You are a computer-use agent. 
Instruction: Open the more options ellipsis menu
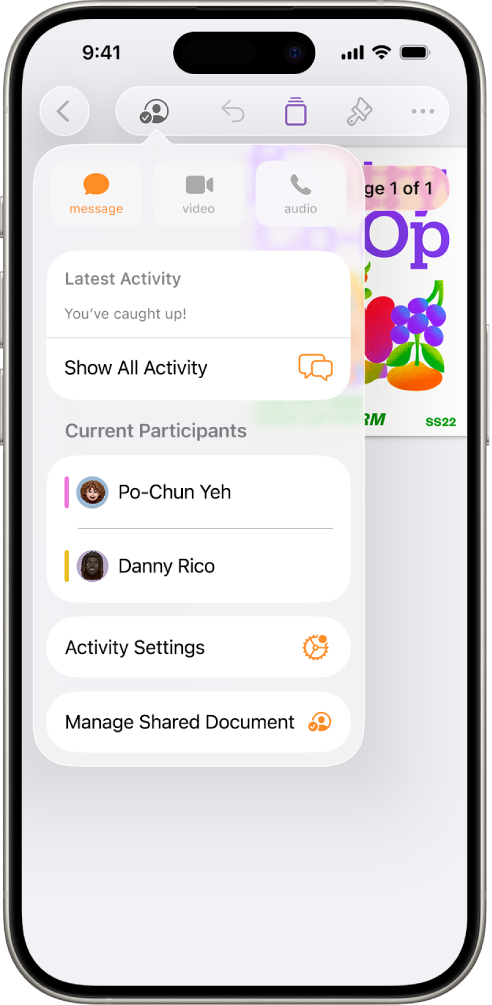(423, 112)
